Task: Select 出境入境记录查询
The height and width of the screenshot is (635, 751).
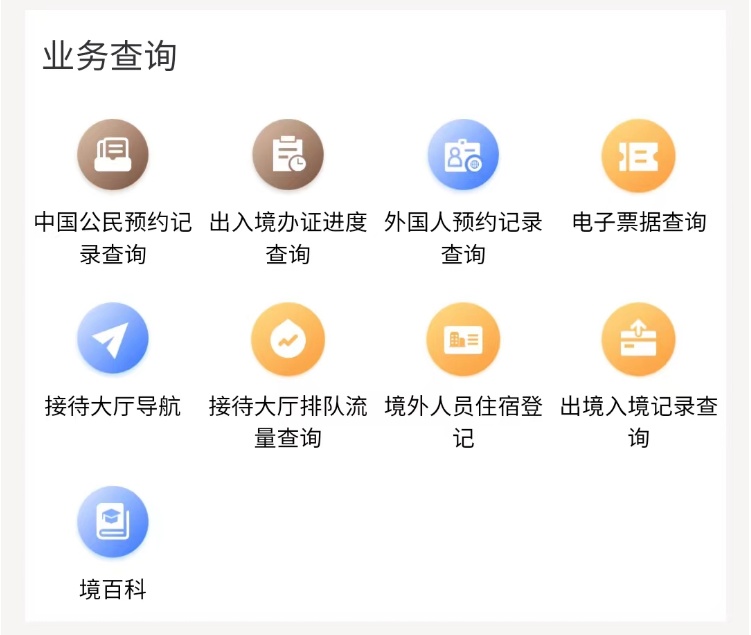Action: pos(638,338)
